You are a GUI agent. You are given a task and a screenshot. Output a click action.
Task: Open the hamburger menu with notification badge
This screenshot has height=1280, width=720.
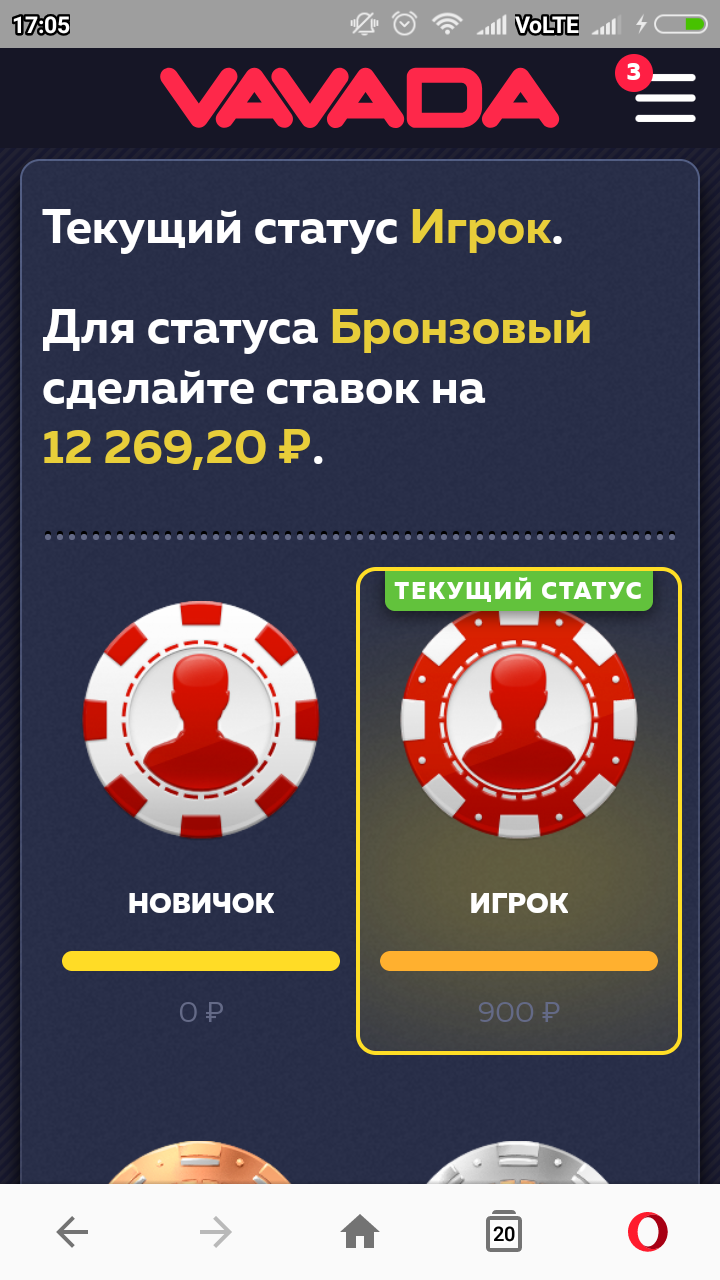664,98
